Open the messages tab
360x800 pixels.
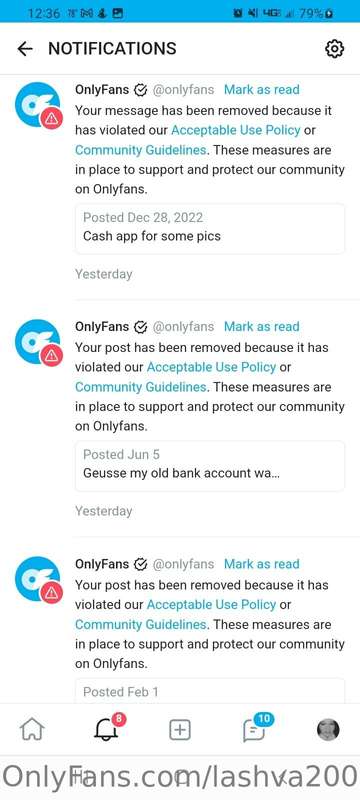click(x=254, y=730)
